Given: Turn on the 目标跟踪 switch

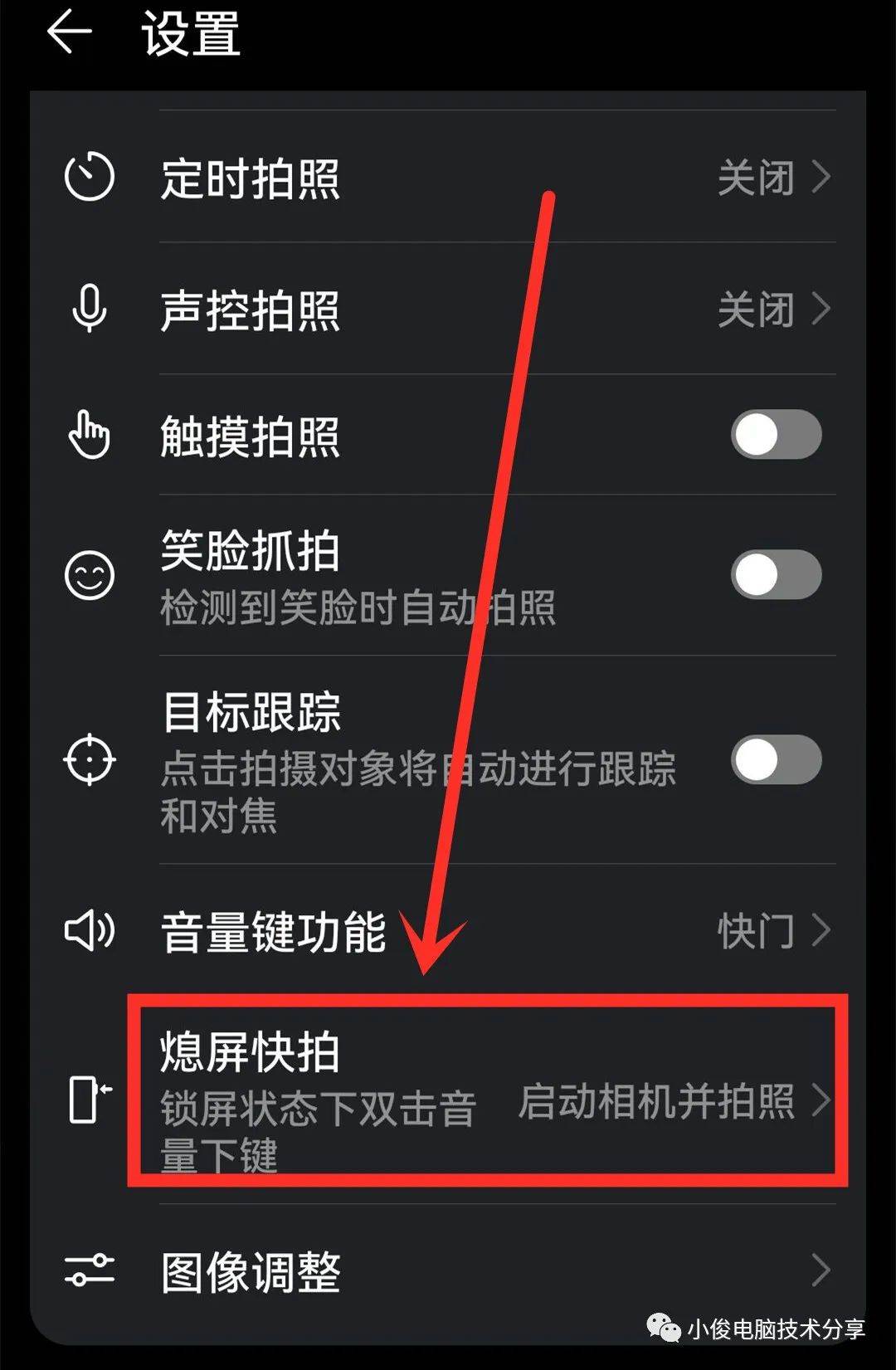Looking at the screenshot, I should click(775, 760).
